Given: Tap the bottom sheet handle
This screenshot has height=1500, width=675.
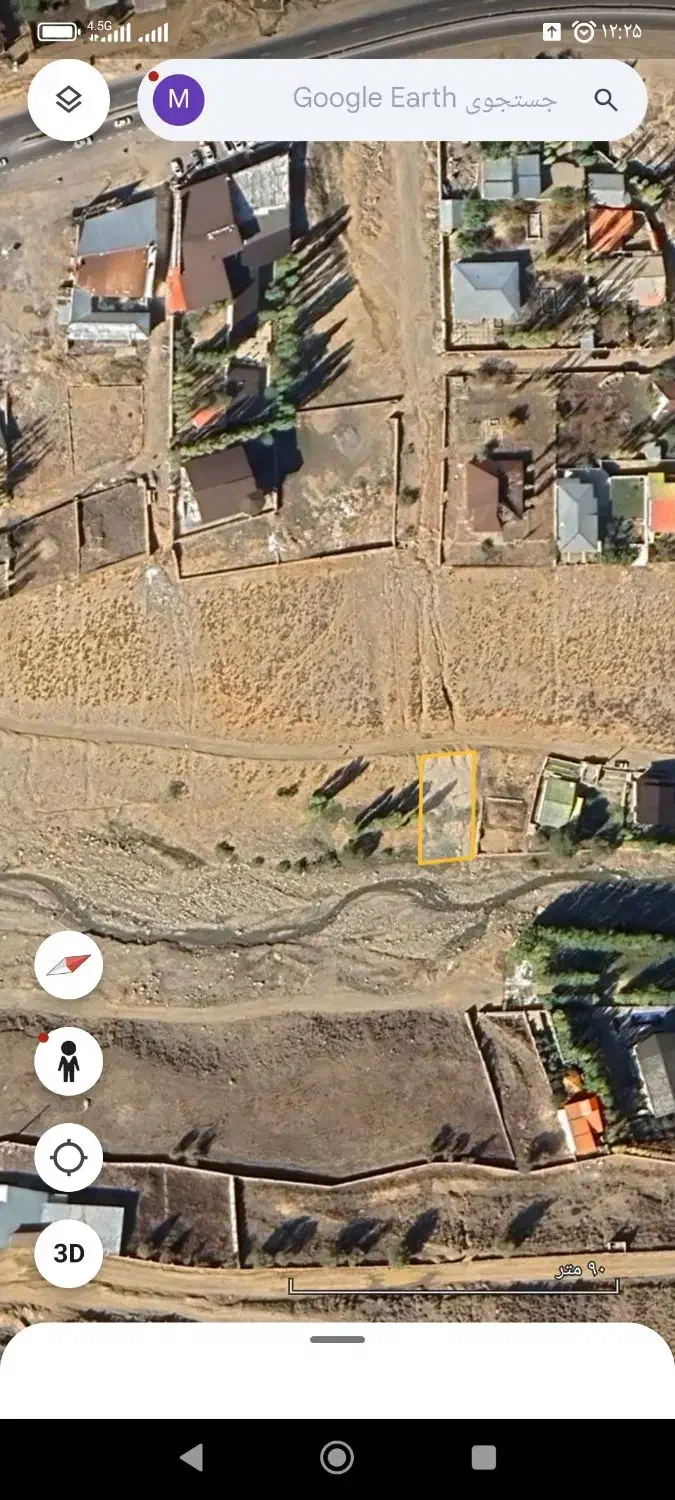Looking at the screenshot, I should coord(337,1340).
